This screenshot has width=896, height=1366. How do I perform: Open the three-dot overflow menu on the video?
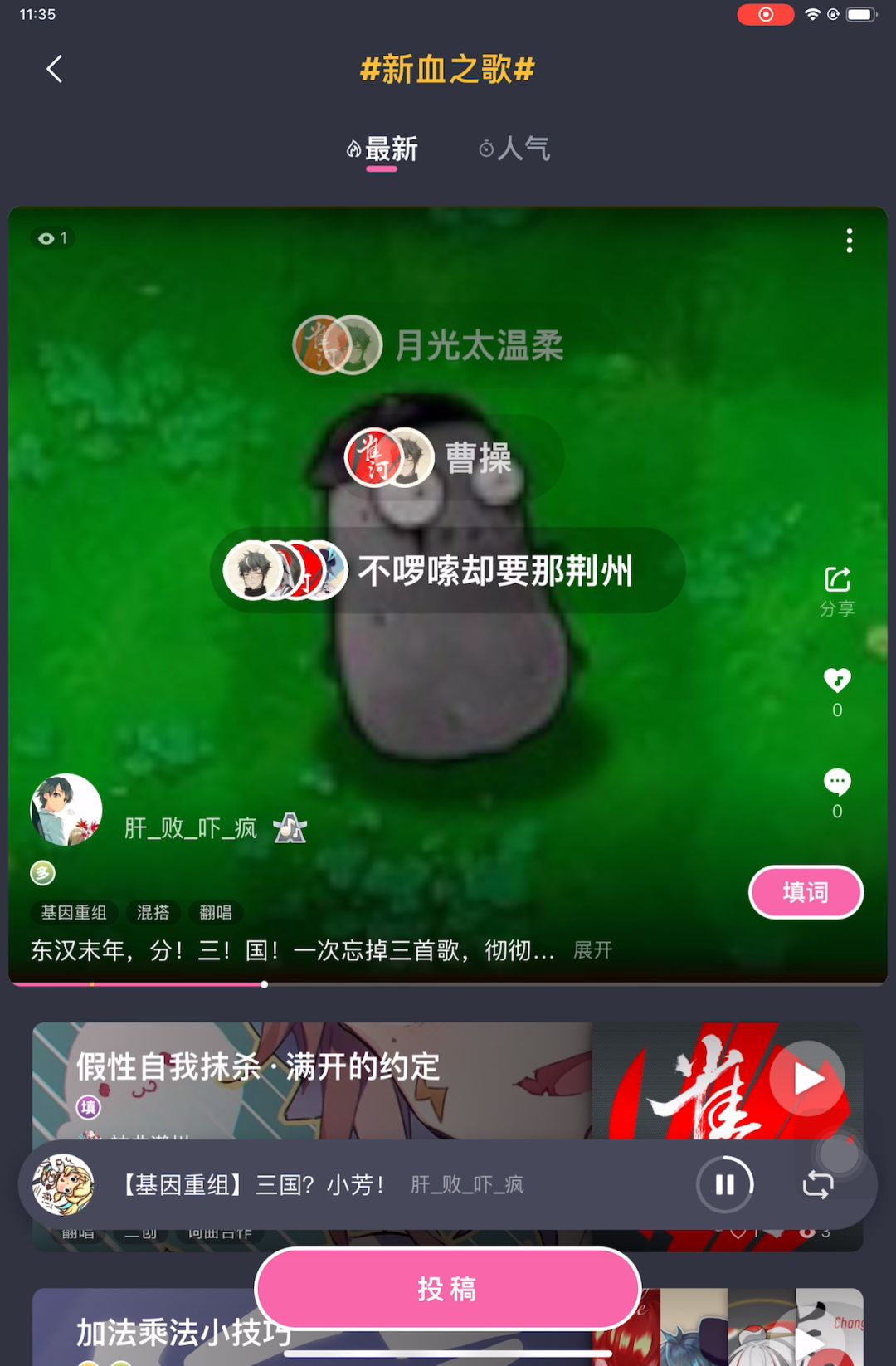coord(849,241)
